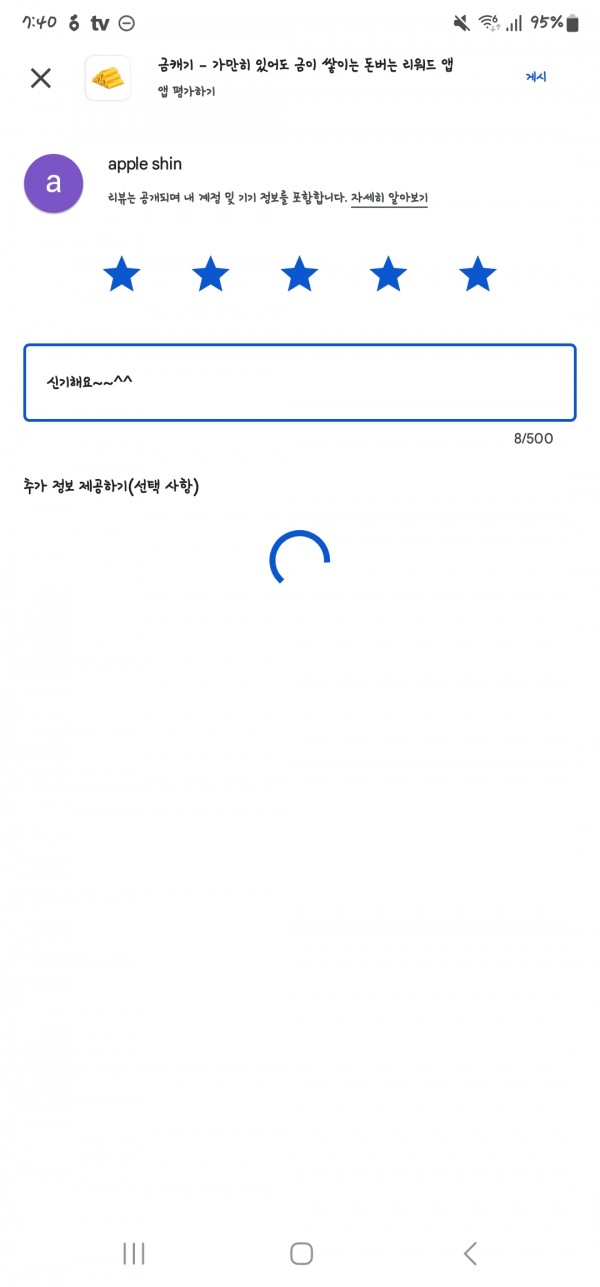600x1287 pixels.
Task: Open the recent apps view
Action: click(x=133, y=1253)
